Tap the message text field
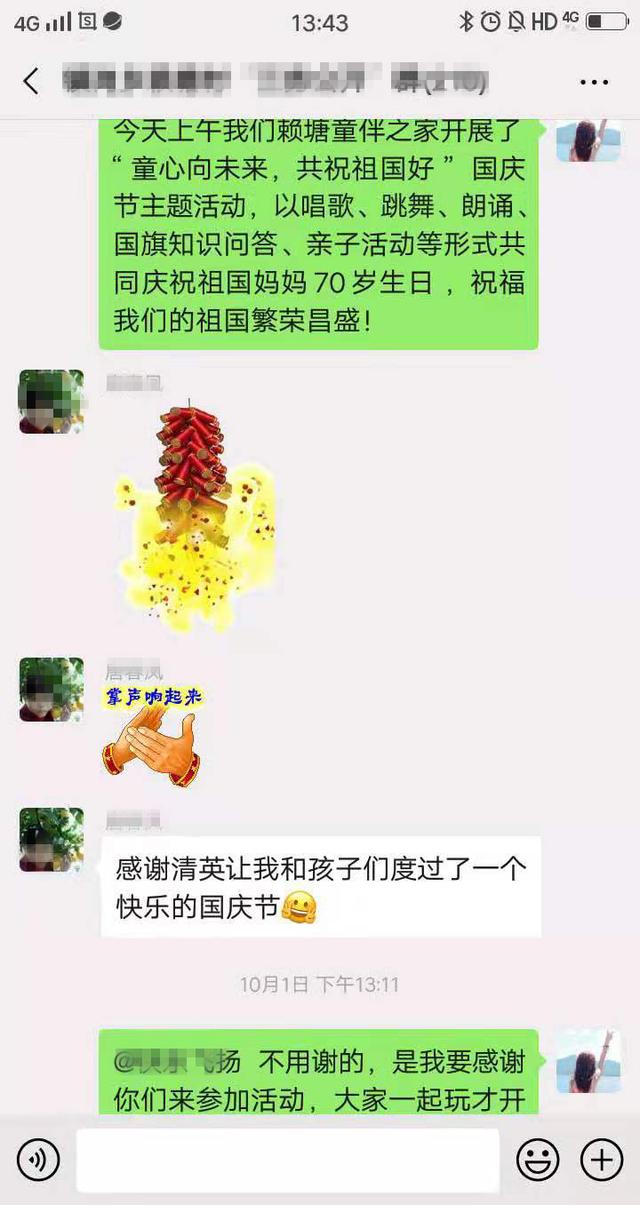 pos(288,1160)
